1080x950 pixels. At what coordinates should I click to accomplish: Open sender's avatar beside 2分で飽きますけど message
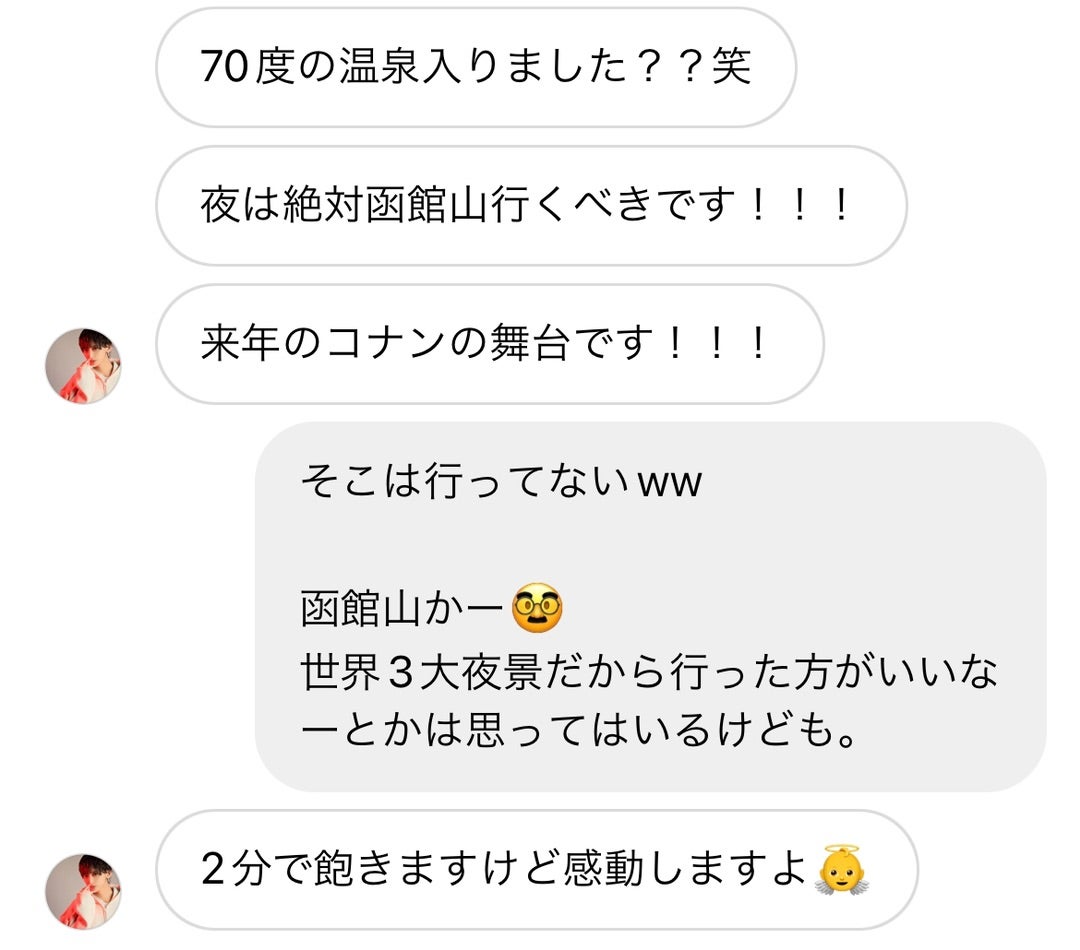(x=83, y=891)
